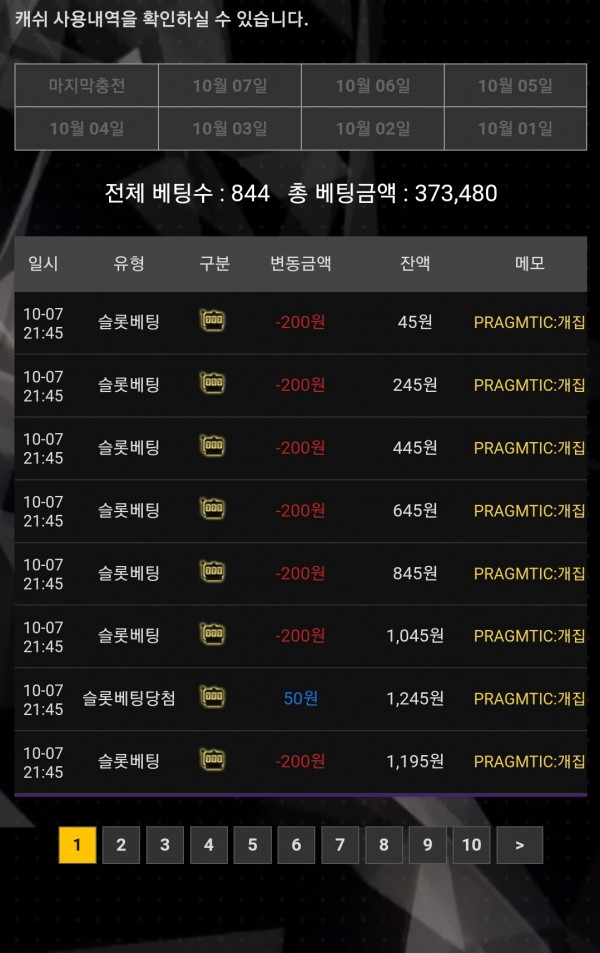
Task: Select current page 1
Action: click(77, 845)
